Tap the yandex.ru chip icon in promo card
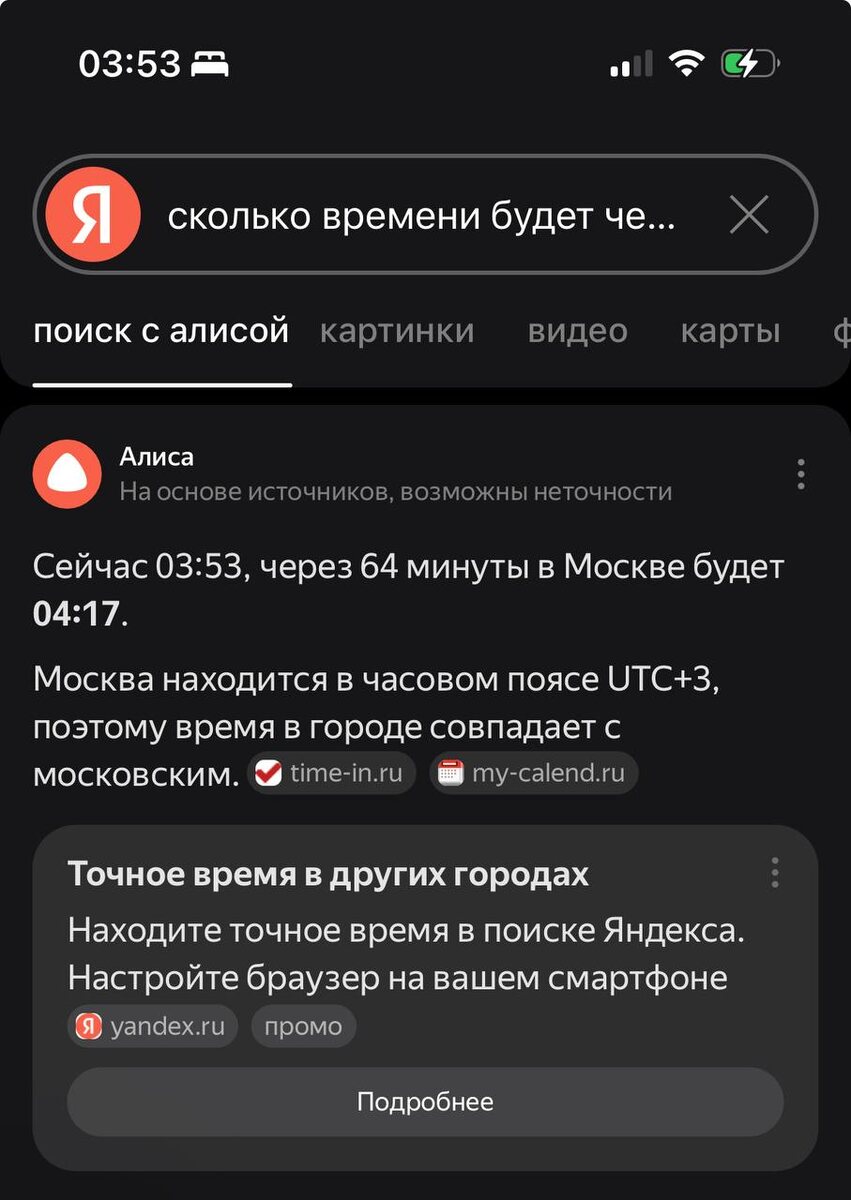 pos(88,1025)
